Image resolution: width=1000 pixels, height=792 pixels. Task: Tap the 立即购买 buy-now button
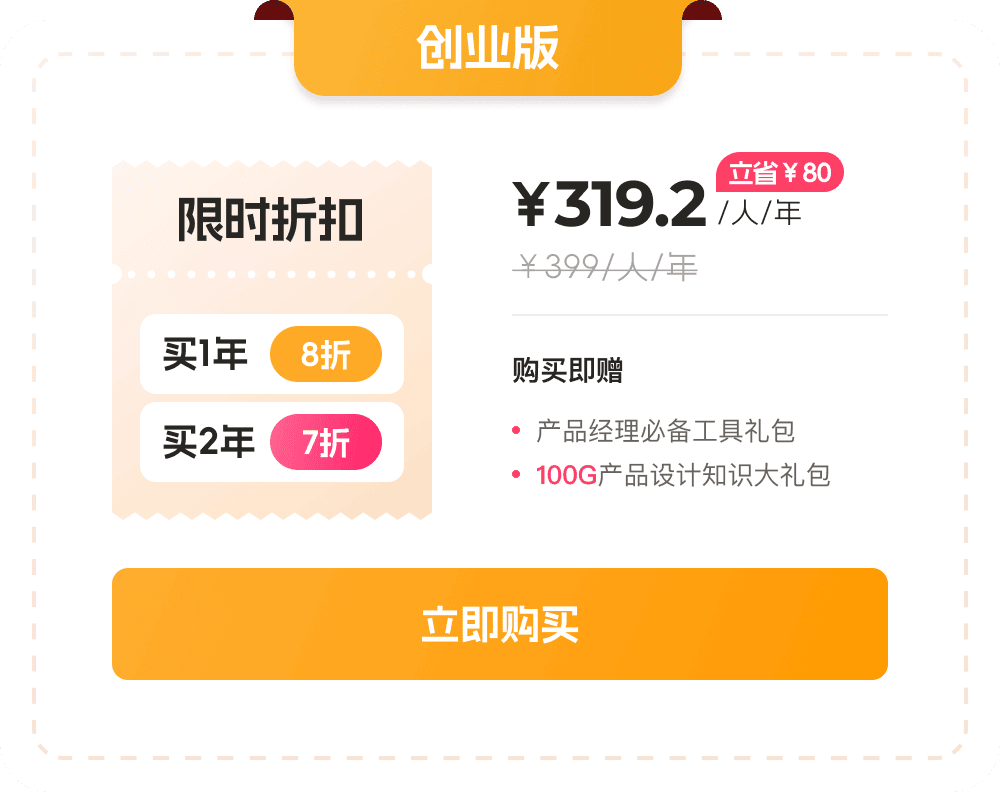[x=499, y=624]
